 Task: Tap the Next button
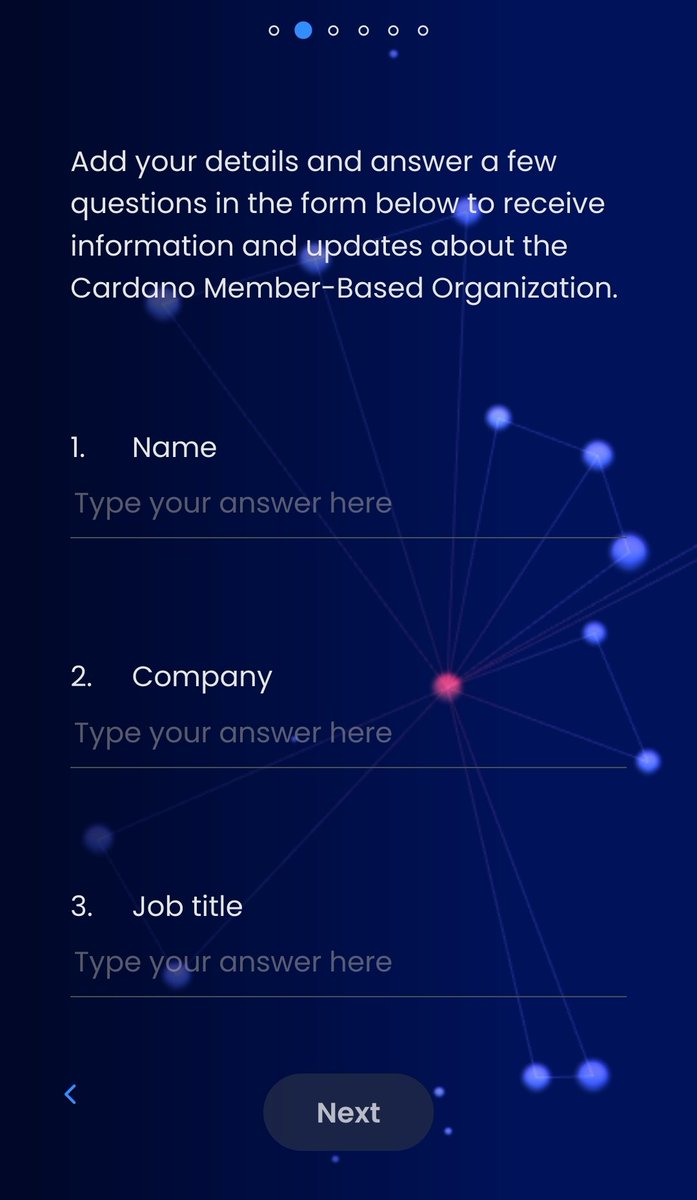(x=348, y=1112)
